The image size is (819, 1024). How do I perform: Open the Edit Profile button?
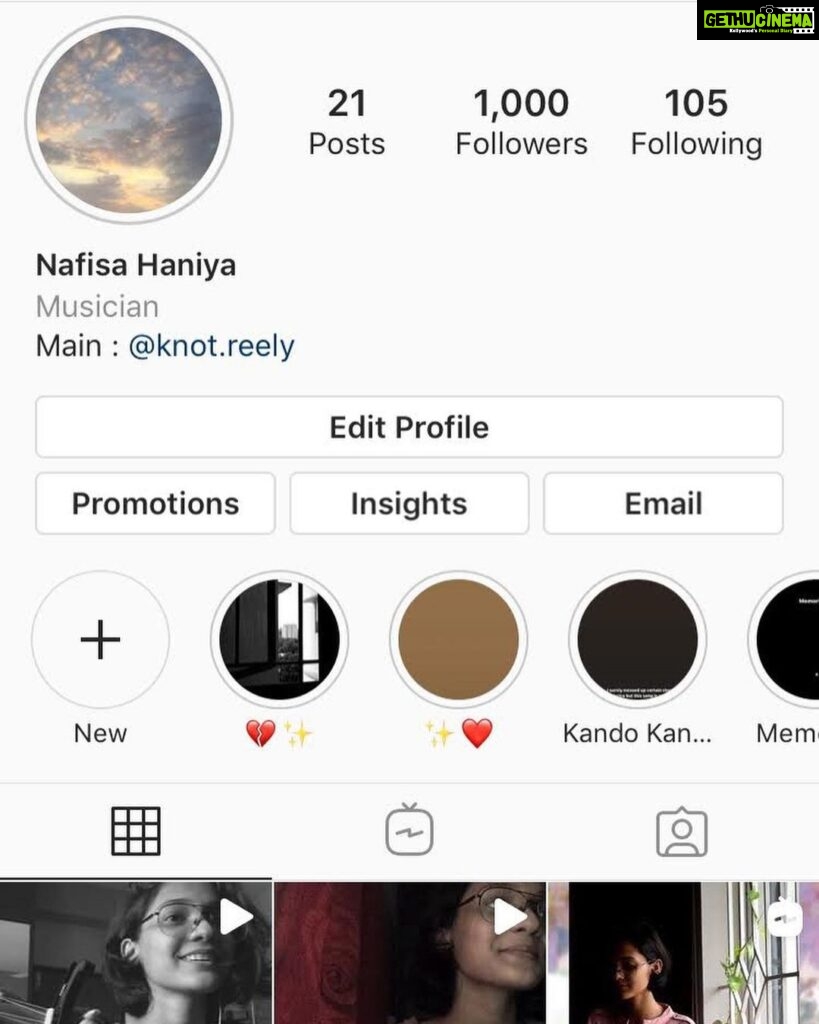pyautogui.click(x=409, y=427)
